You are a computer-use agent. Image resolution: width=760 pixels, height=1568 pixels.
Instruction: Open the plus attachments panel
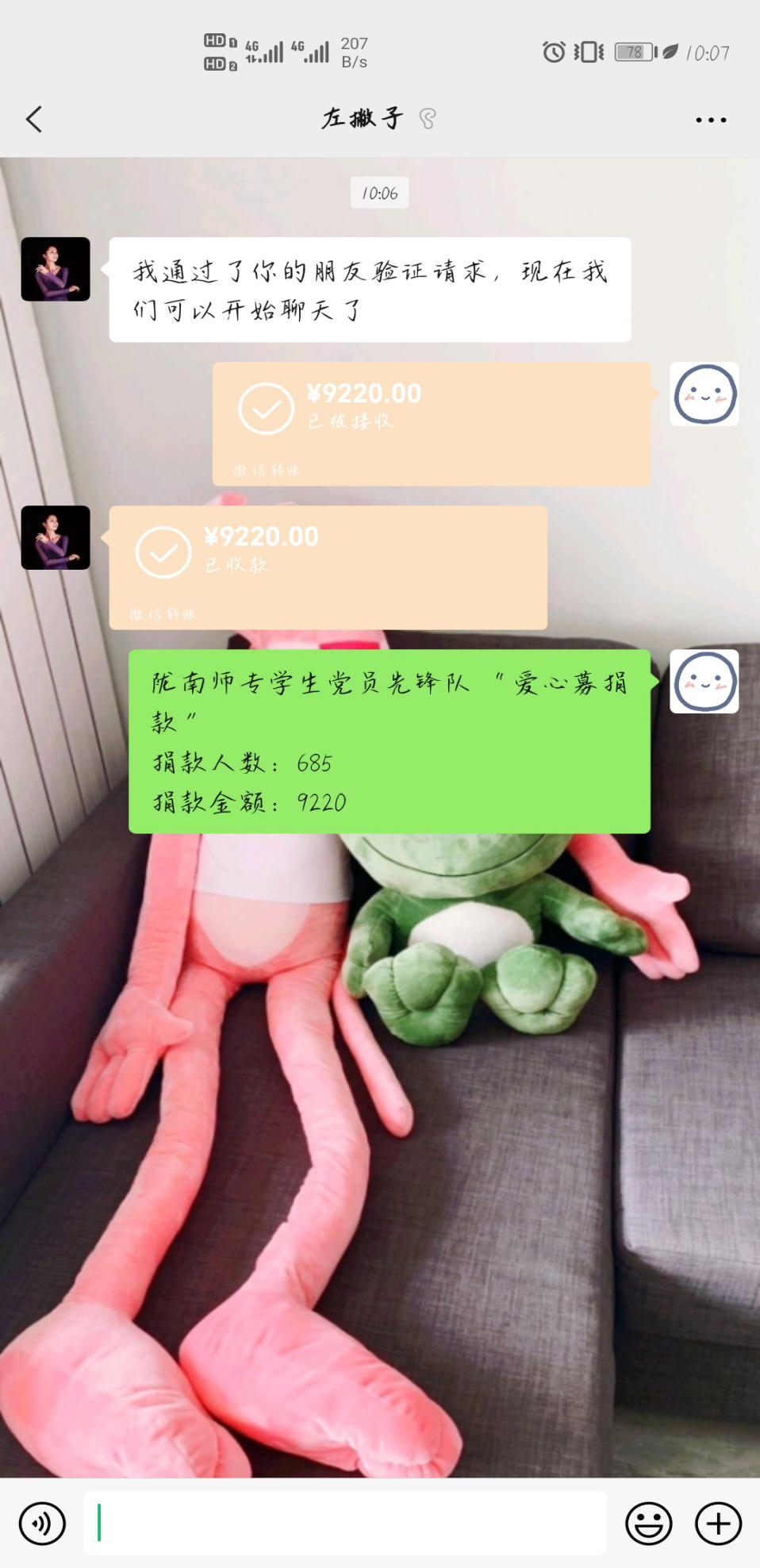718,1523
